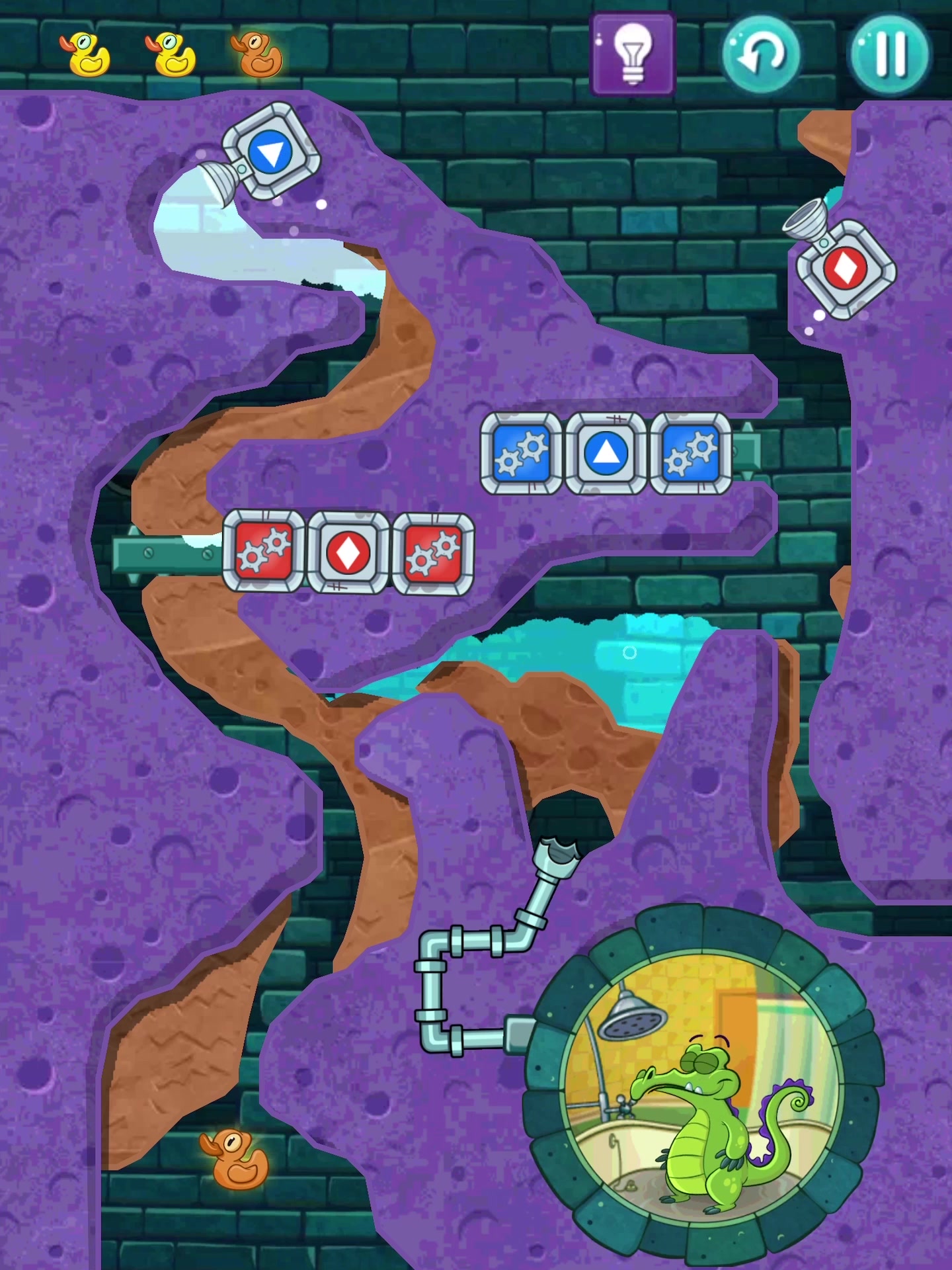This screenshot has height=1270, width=952.
Task: Pause the game
Action: click(x=889, y=54)
